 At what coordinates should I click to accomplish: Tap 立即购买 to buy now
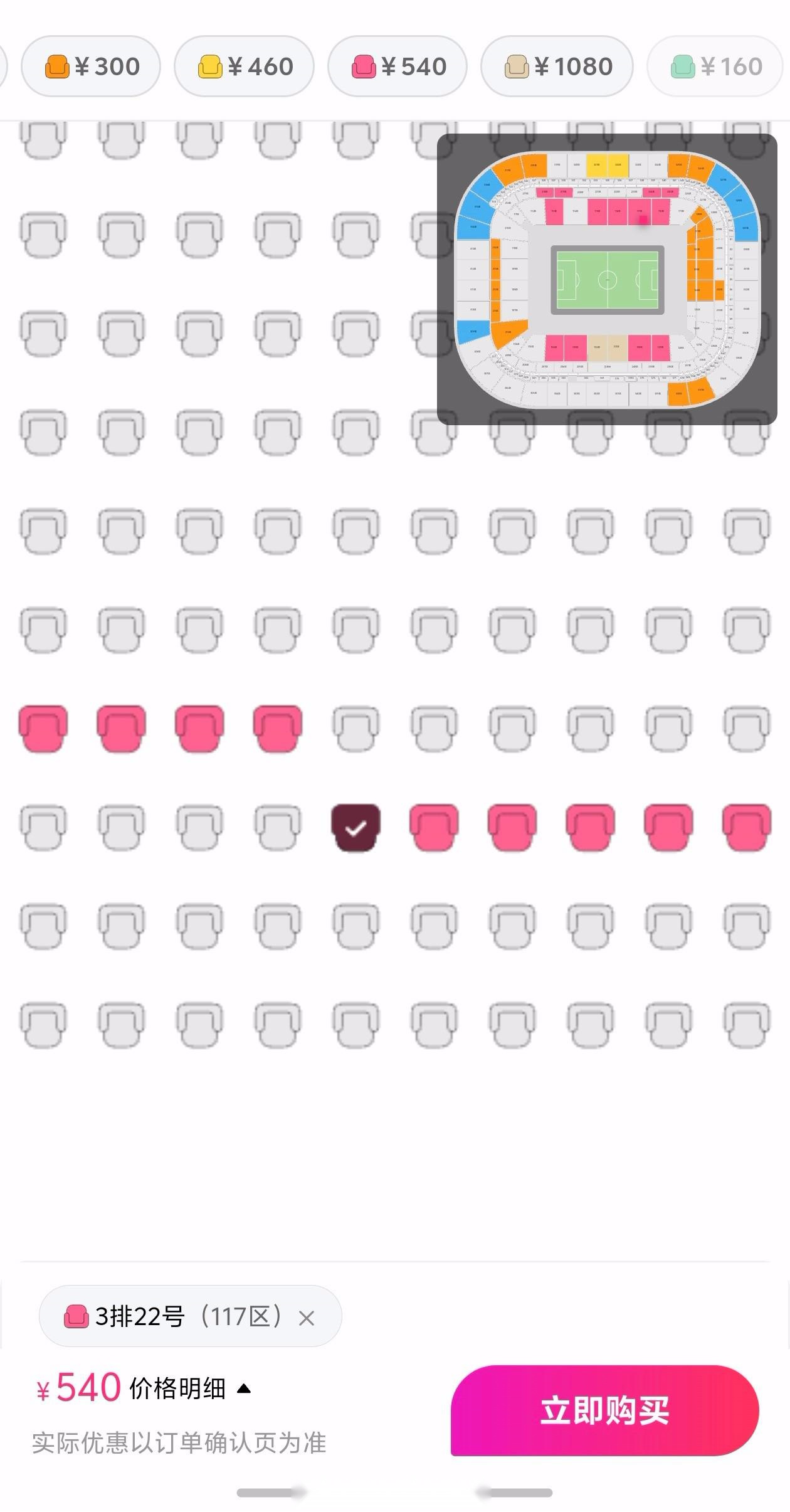604,1410
